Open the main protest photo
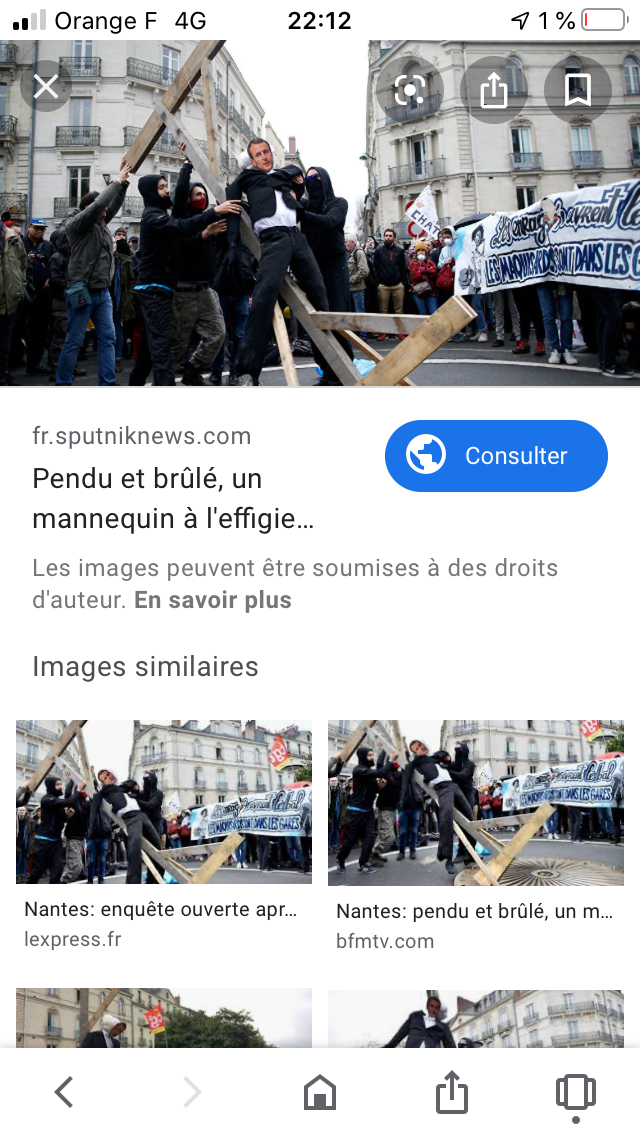640x1136 pixels. tap(320, 213)
